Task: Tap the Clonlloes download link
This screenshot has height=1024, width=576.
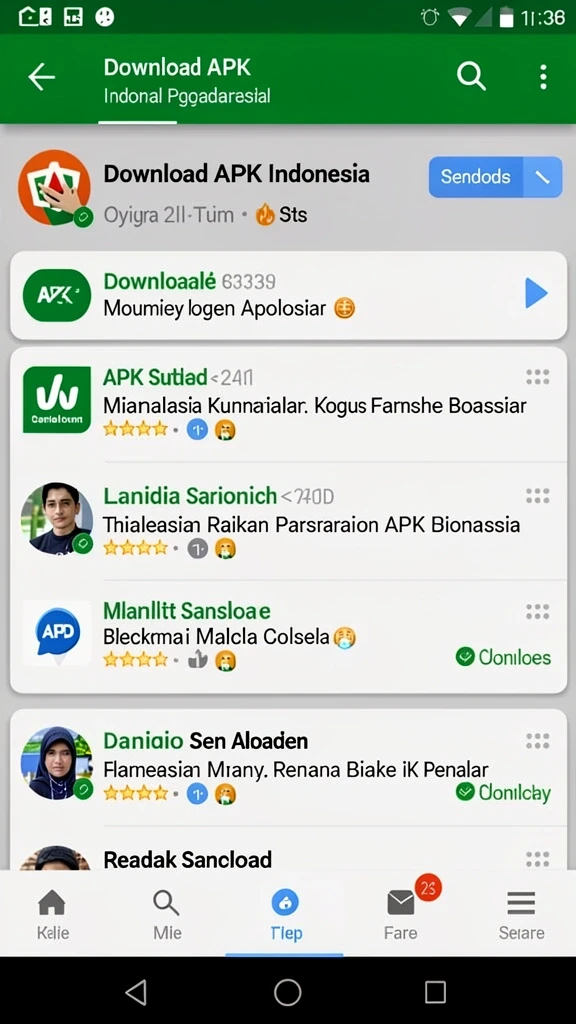Action: (504, 657)
